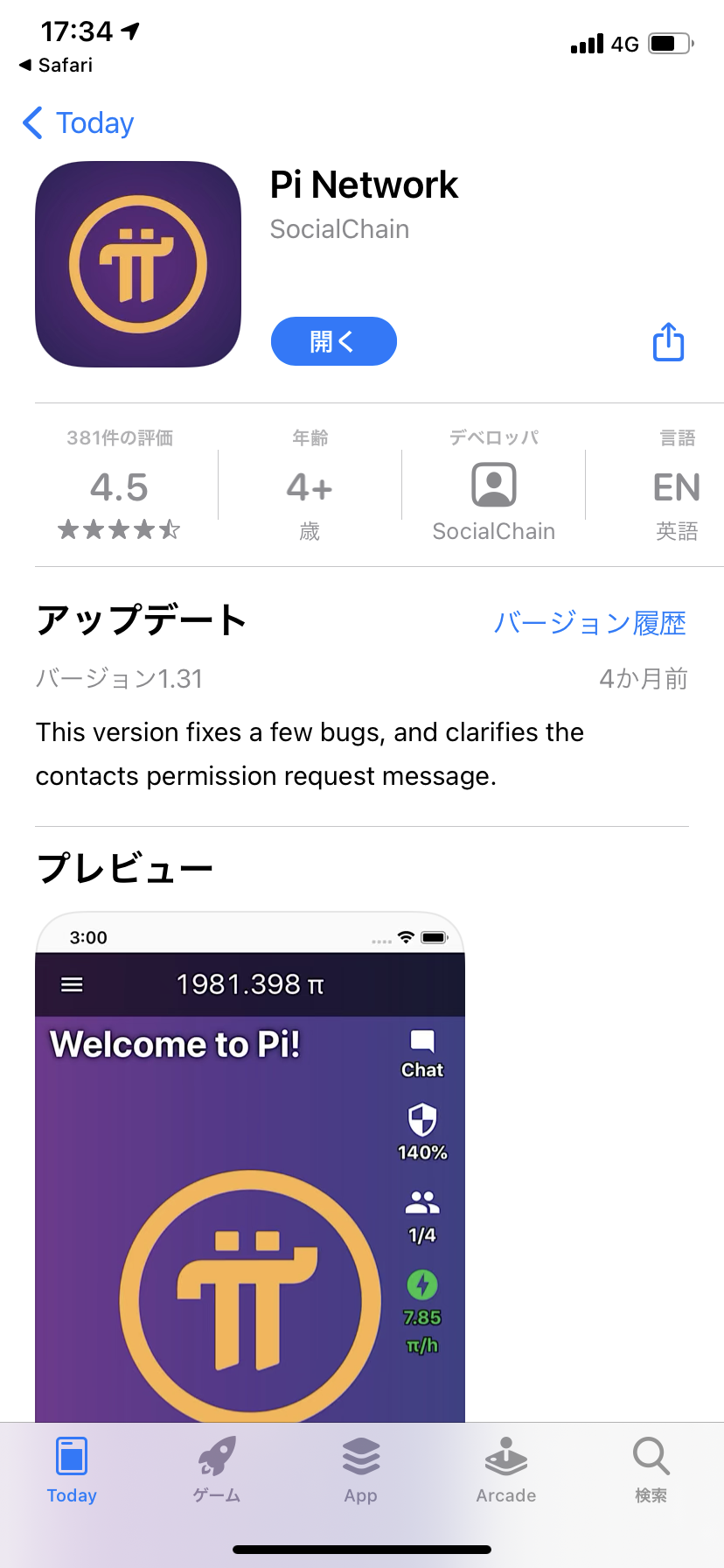This screenshot has height=1568, width=724.
Task: Open the 検索 search tab
Action: click(x=651, y=1471)
